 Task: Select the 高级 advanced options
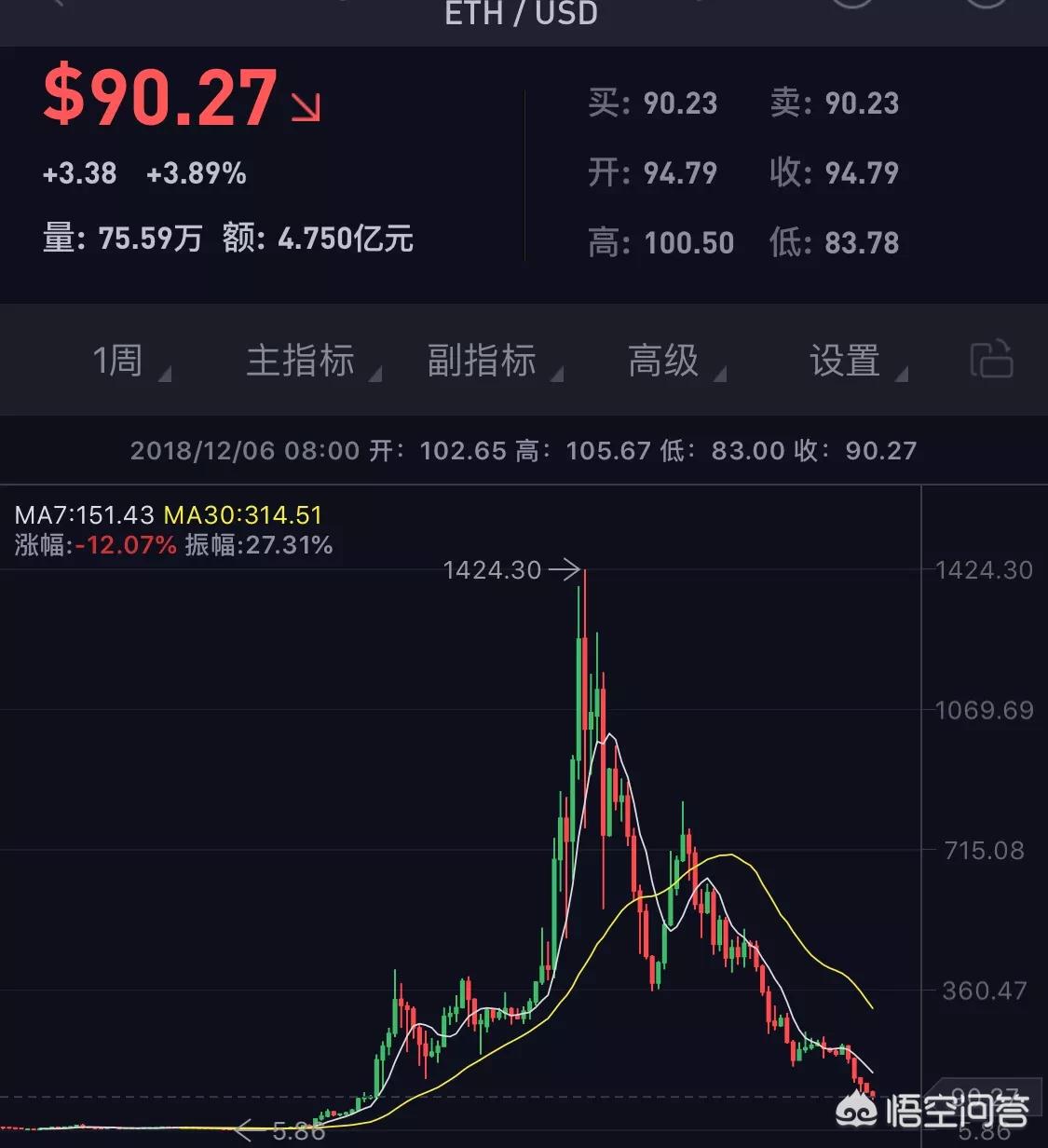point(665,360)
